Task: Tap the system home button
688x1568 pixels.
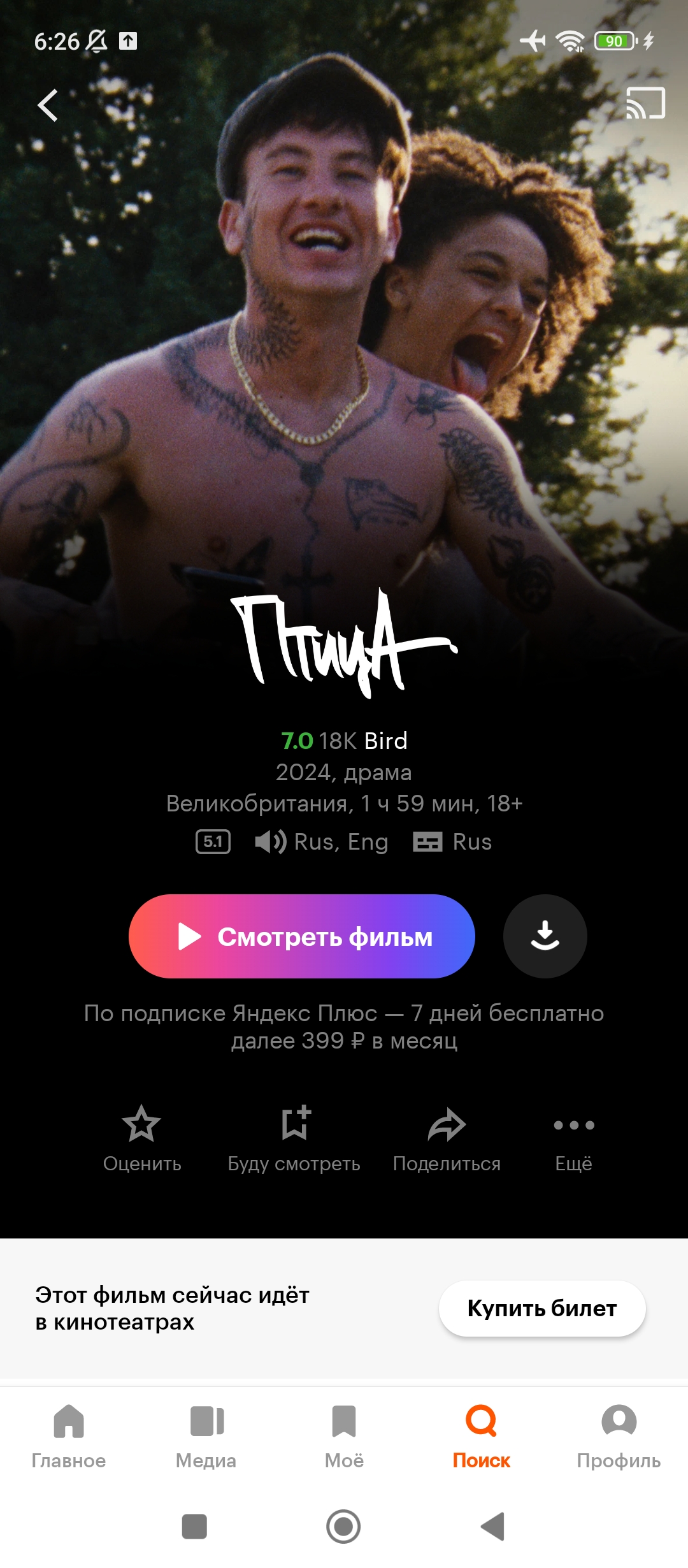Action: point(343,1527)
